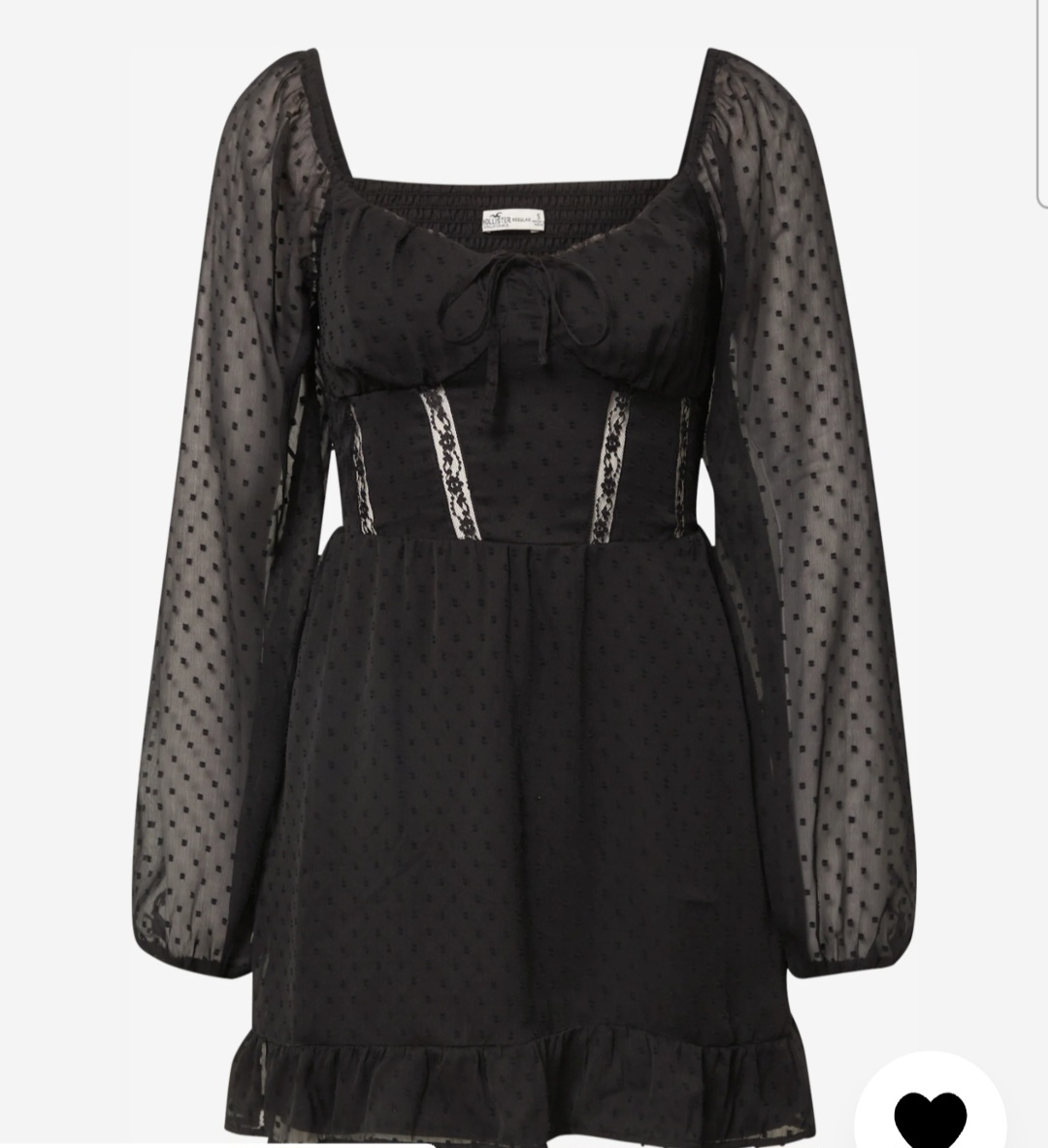1048x1148 pixels.
Task: Add the black dress to wishlist
Action: [930, 1113]
